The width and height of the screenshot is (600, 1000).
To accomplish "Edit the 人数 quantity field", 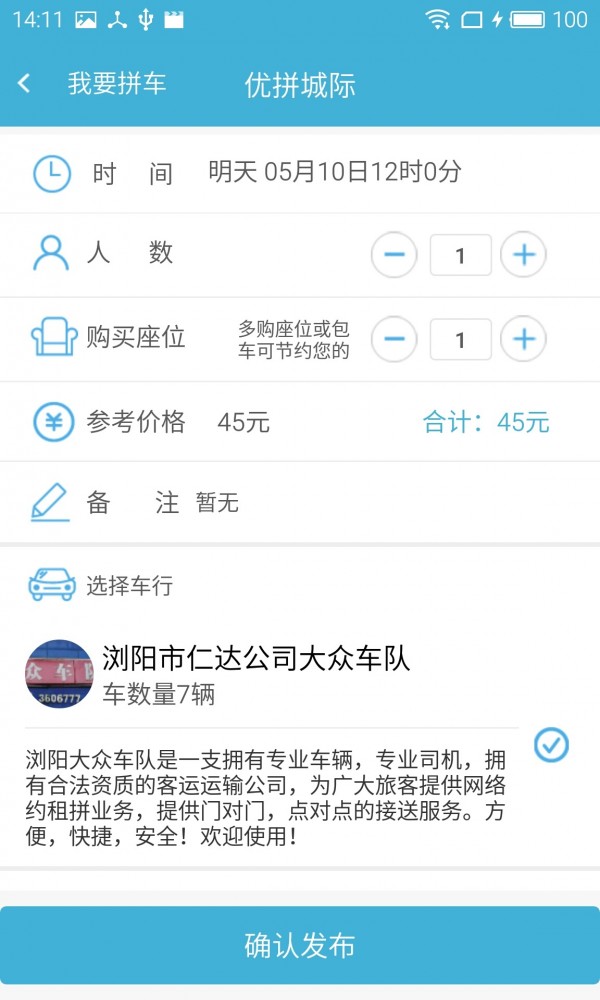I will pos(460,255).
